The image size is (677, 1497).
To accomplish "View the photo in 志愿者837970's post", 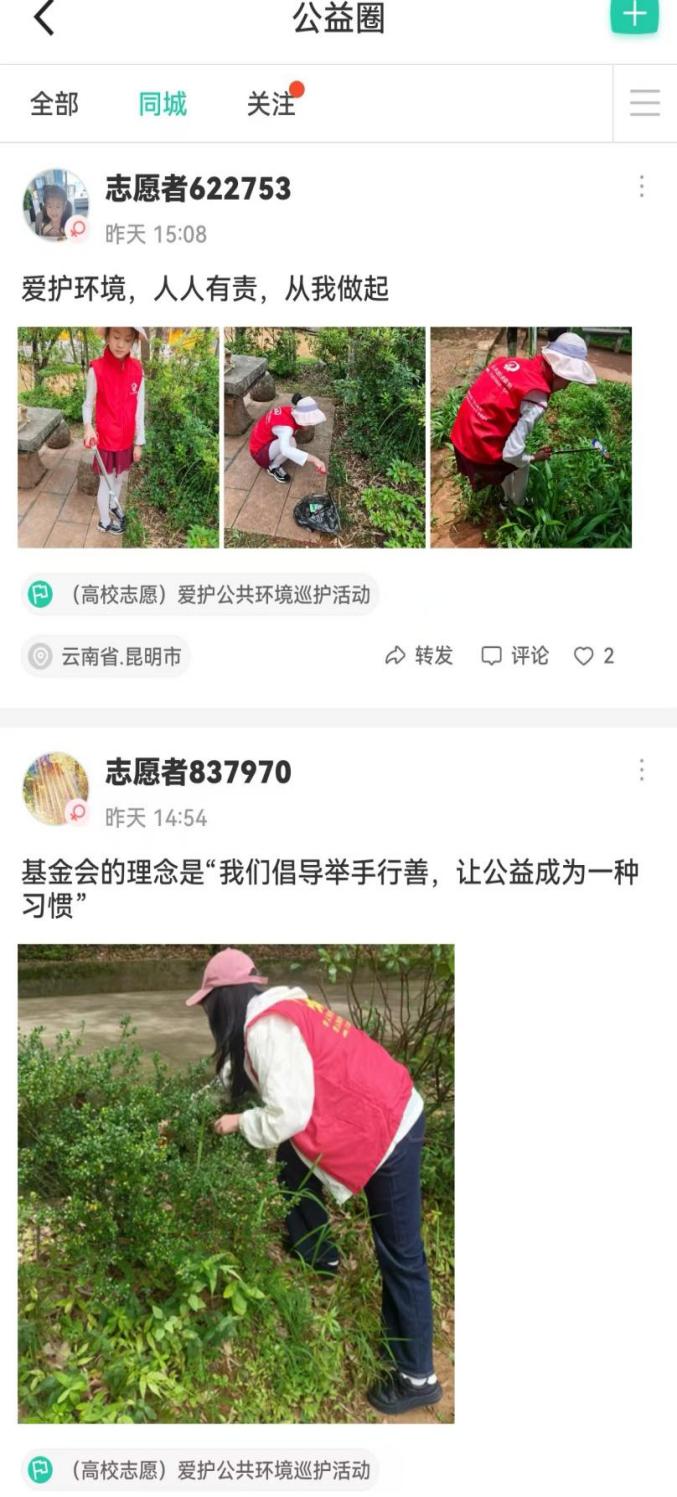I will (236, 1183).
